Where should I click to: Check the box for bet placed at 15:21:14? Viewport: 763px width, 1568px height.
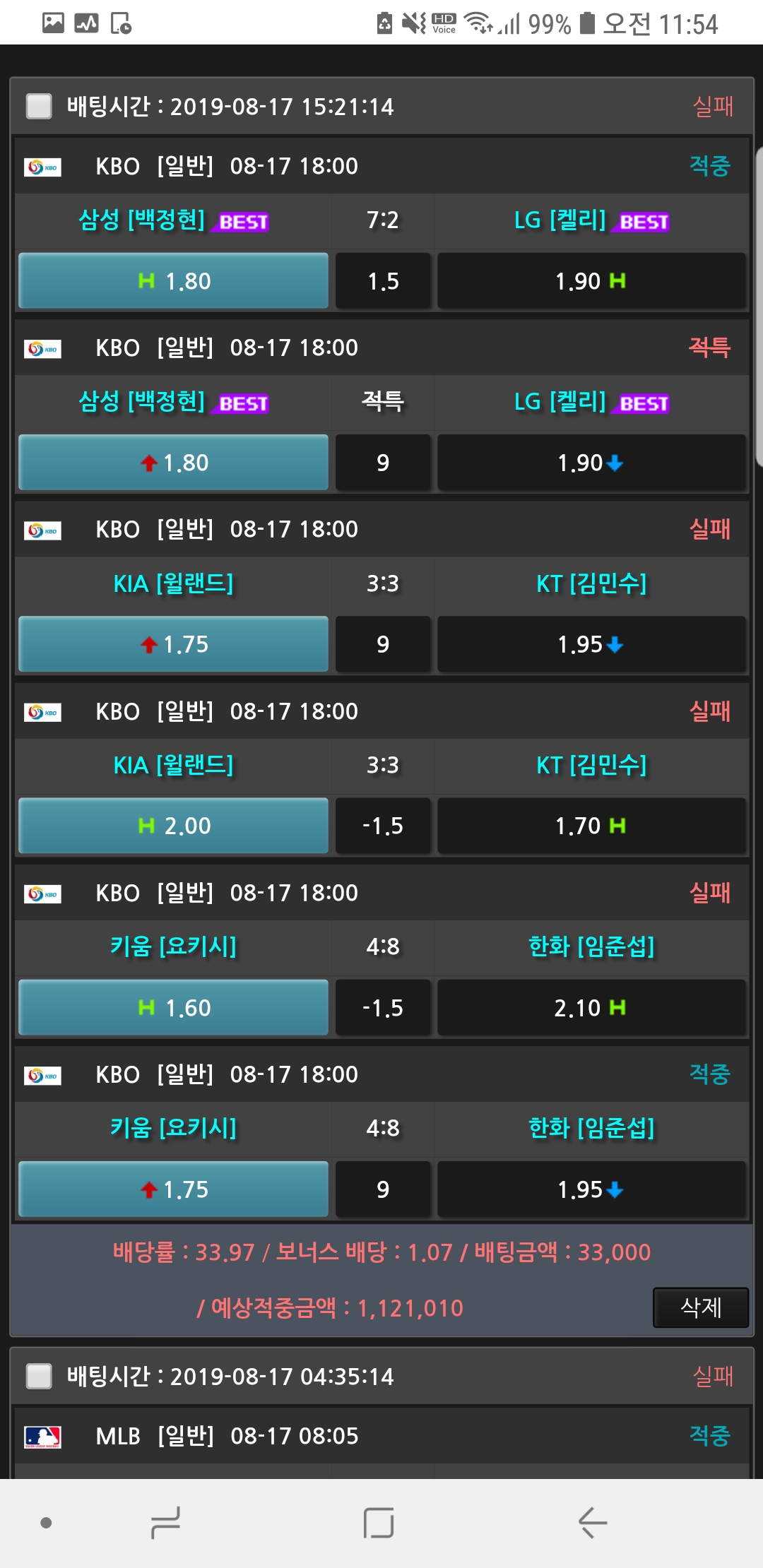[x=39, y=107]
